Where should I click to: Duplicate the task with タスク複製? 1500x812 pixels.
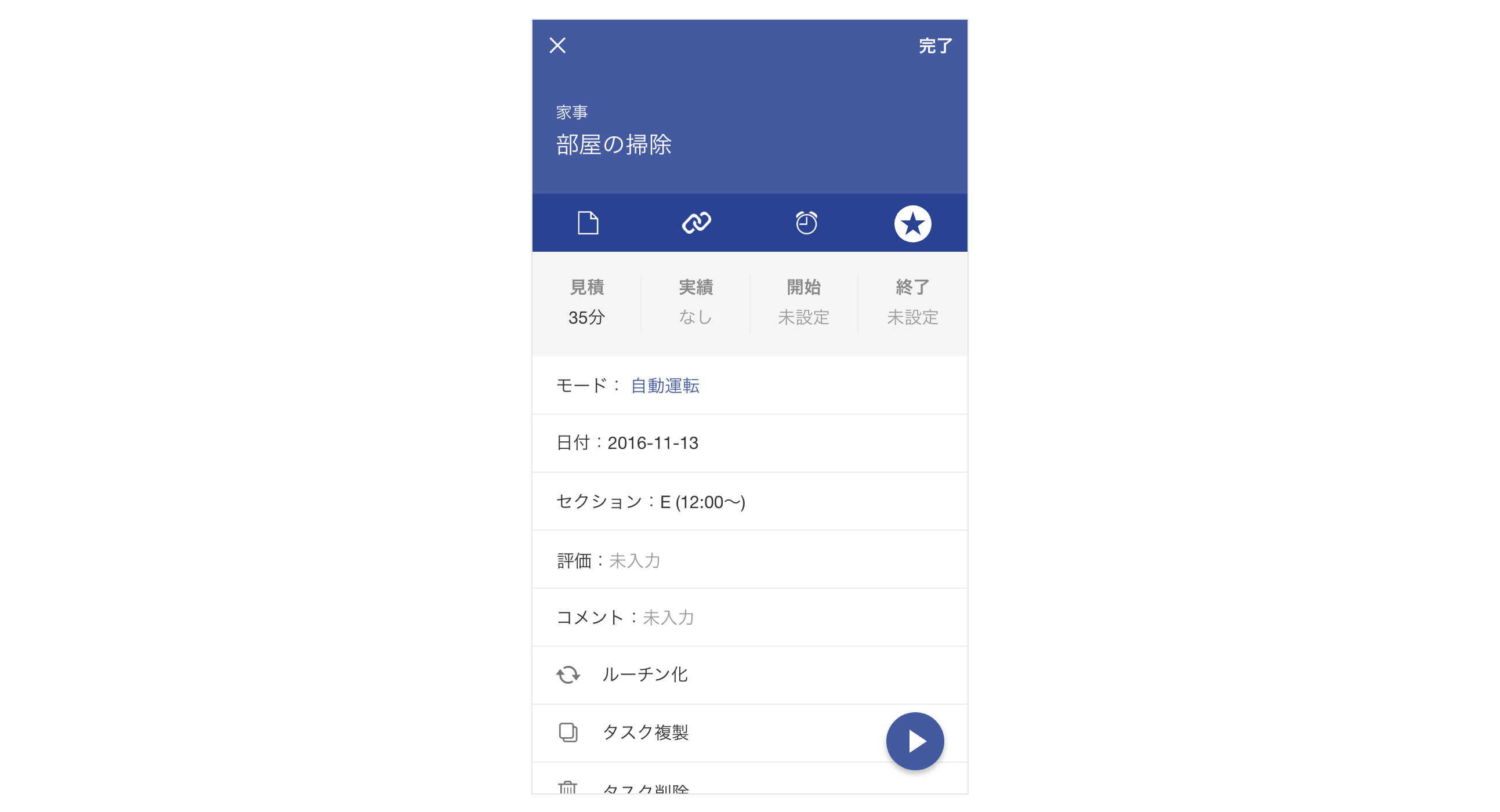point(644,733)
